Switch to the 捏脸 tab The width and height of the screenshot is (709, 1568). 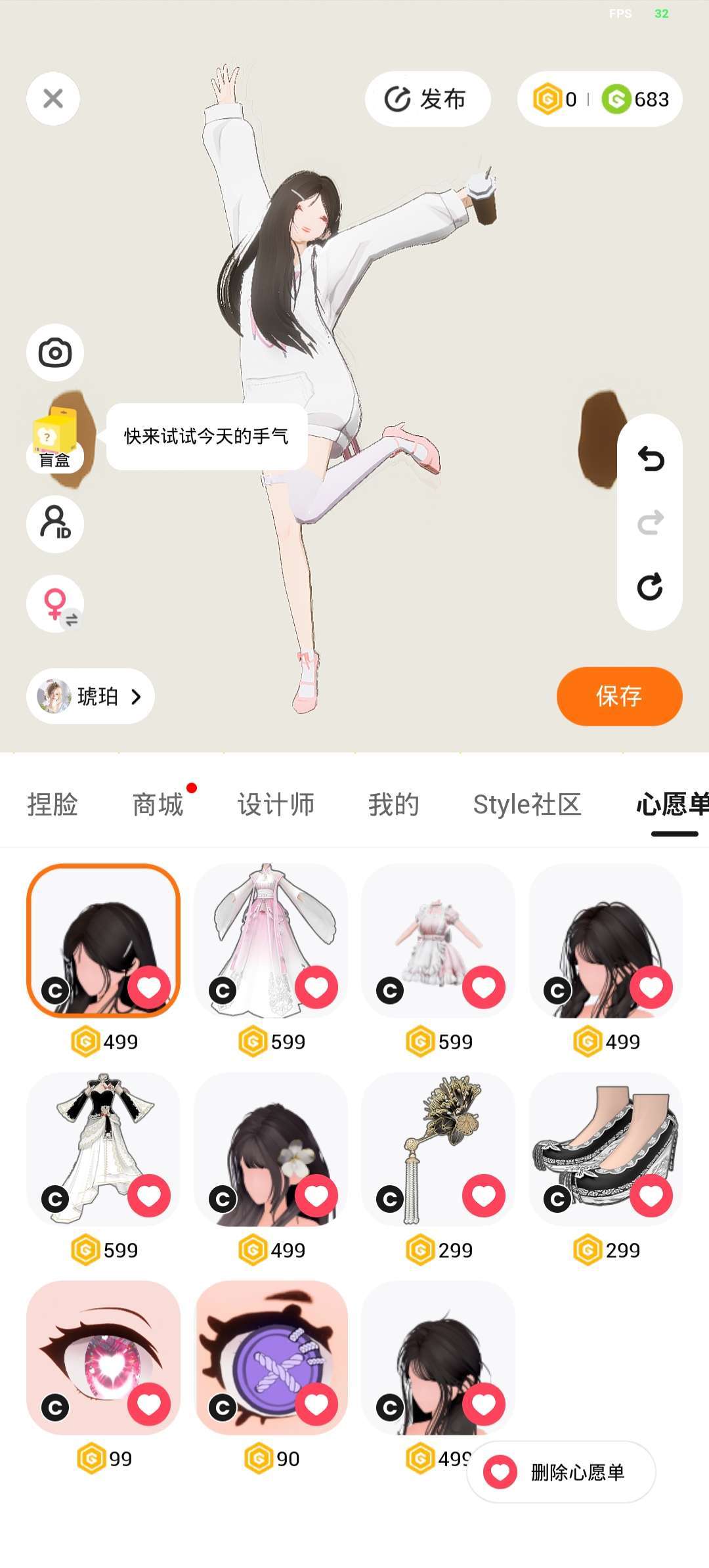53,804
